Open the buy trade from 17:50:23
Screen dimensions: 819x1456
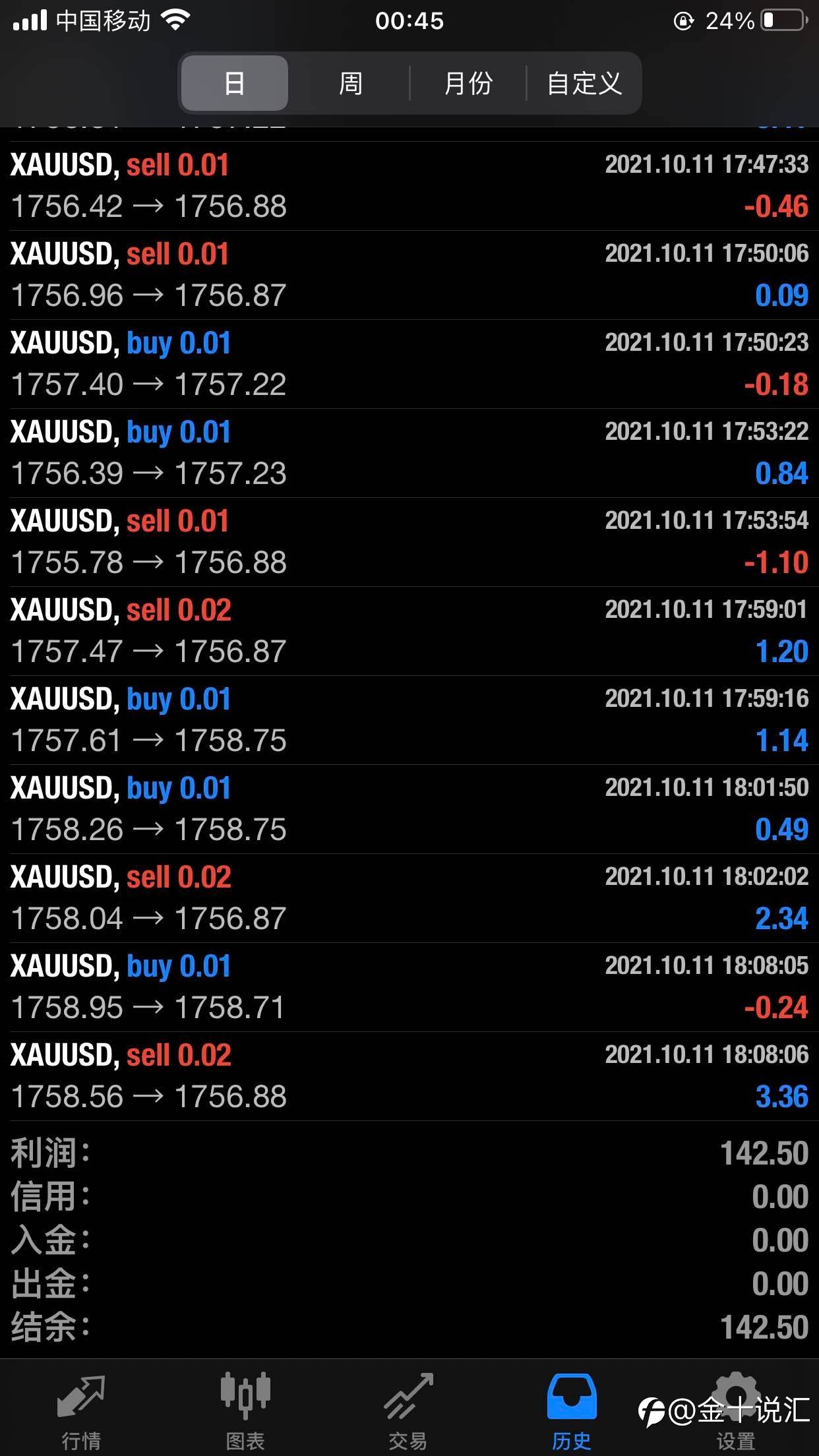point(409,364)
